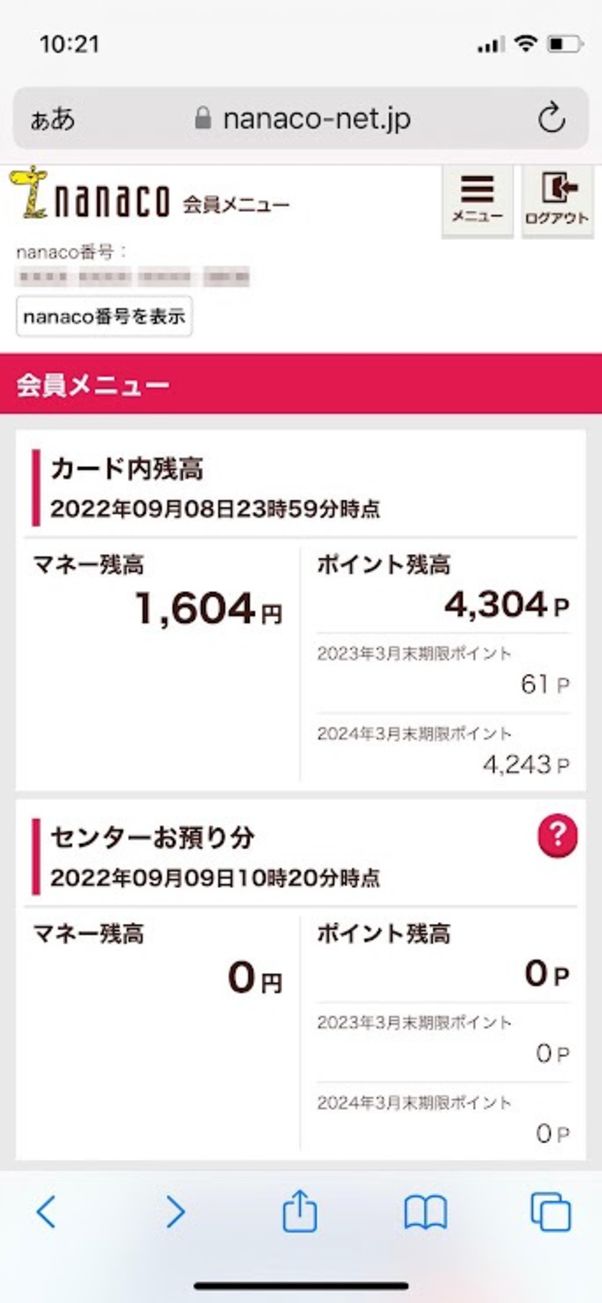Open the Safari share sheet

coord(299,1212)
